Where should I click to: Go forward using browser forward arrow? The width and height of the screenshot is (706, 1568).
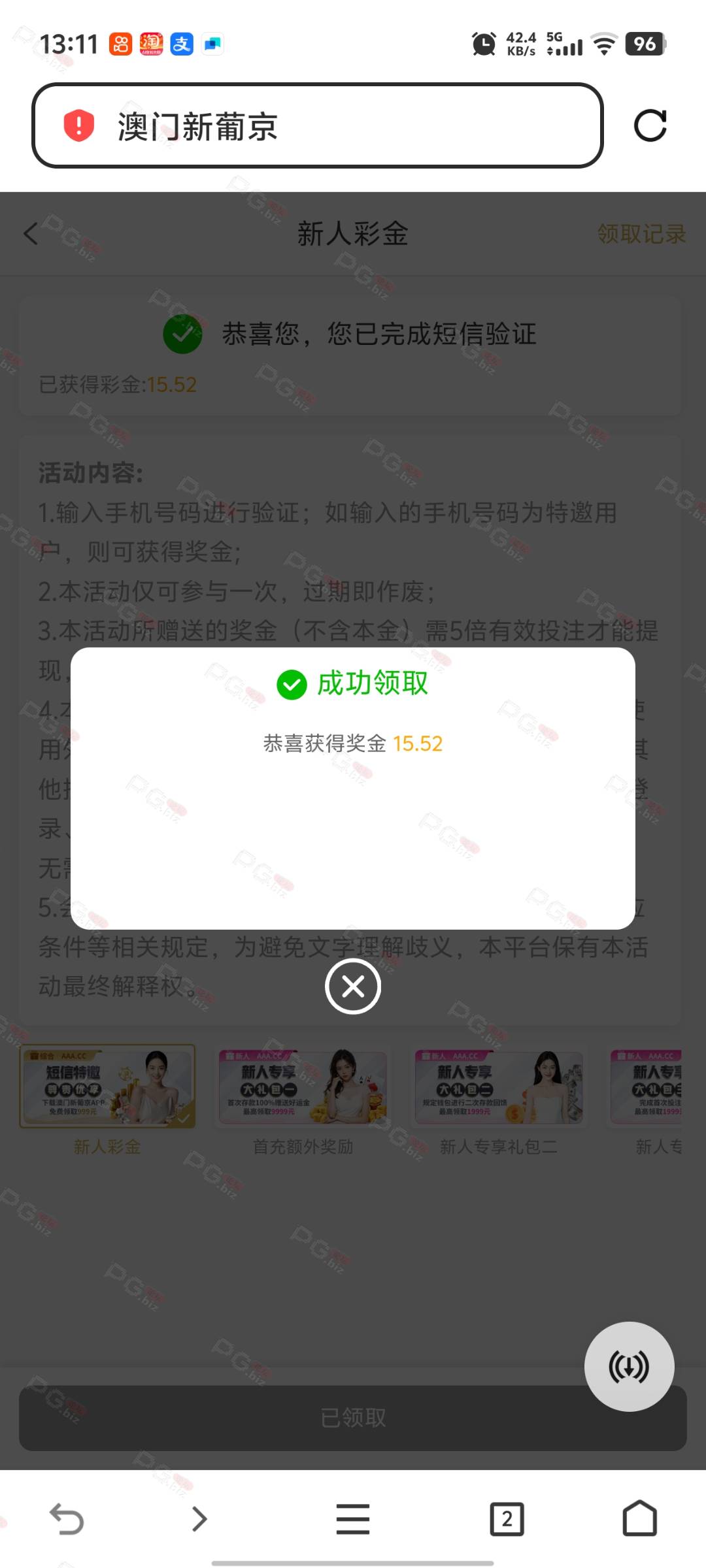pos(199,1518)
